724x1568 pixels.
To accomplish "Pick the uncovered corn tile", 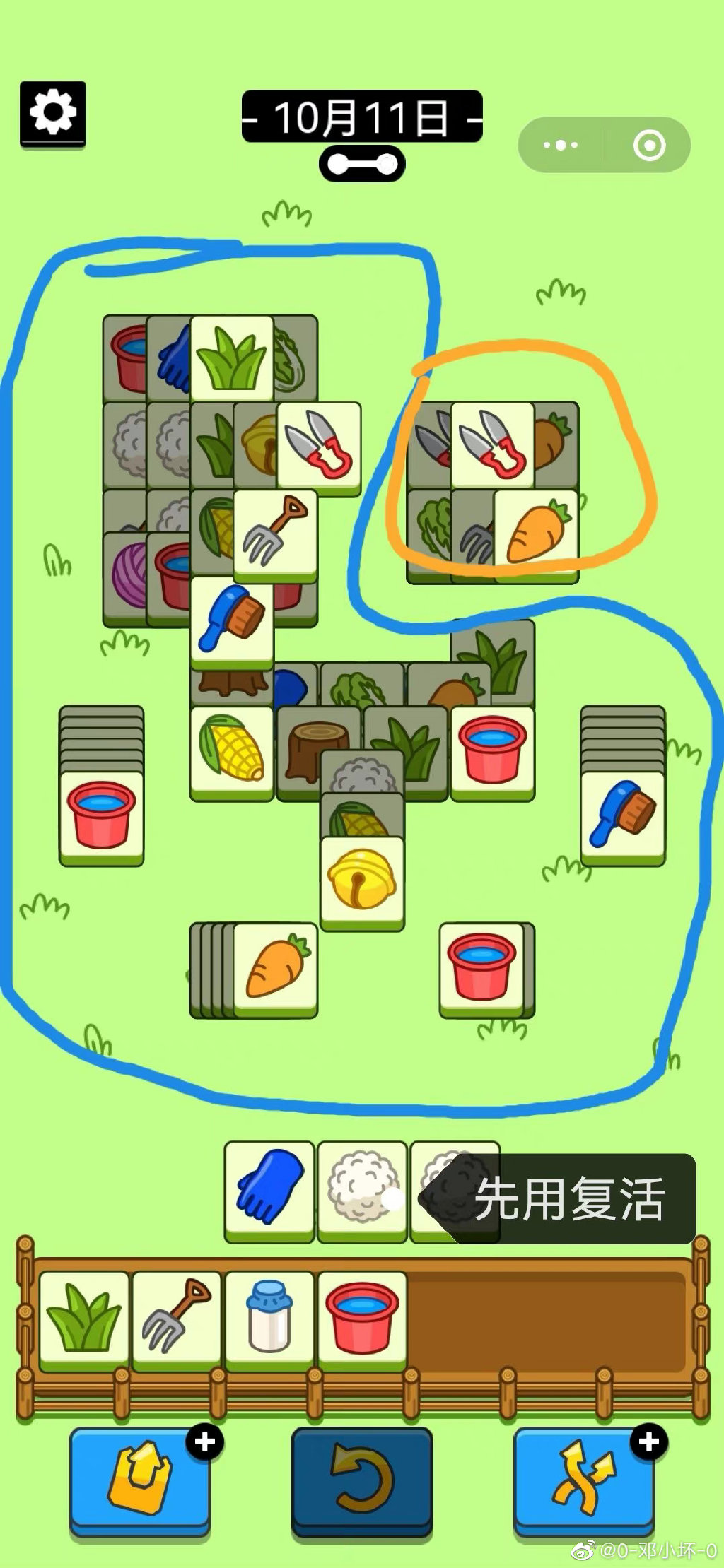I will pos(231,750).
